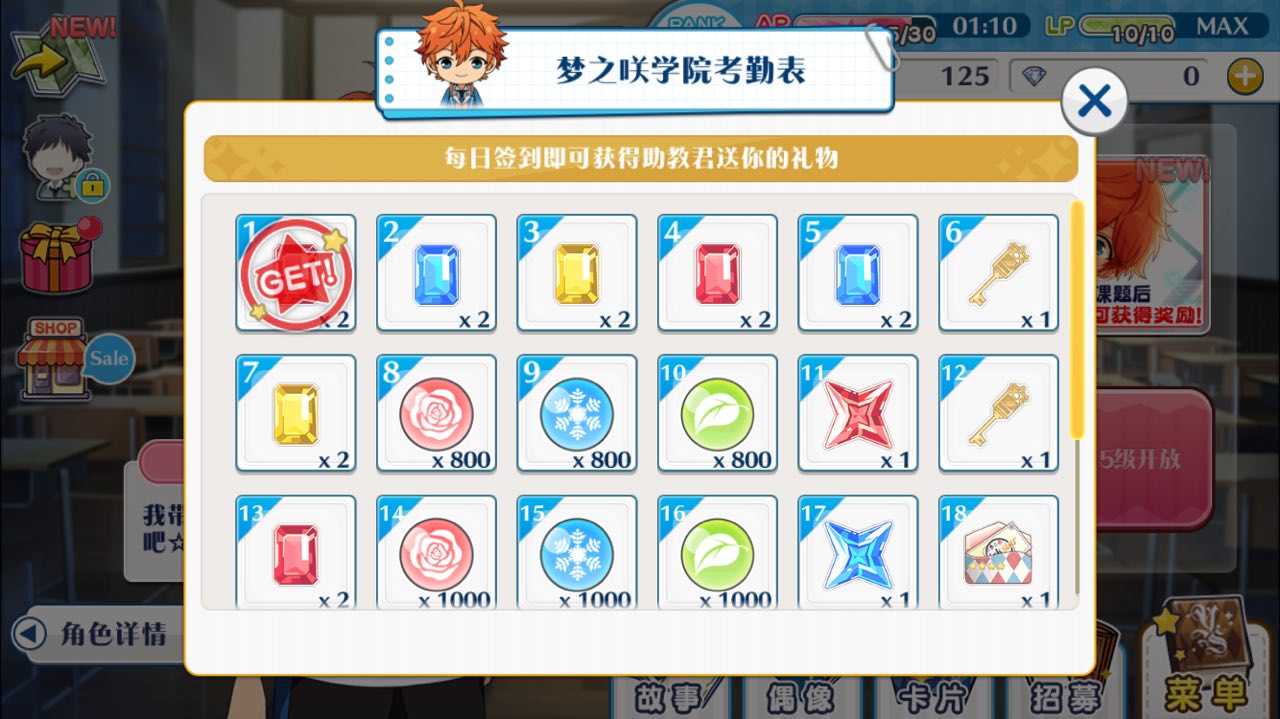Tap day 11 red star reward
Screen dimensions: 1280x719
pyautogui.click(x=857, y=413)
